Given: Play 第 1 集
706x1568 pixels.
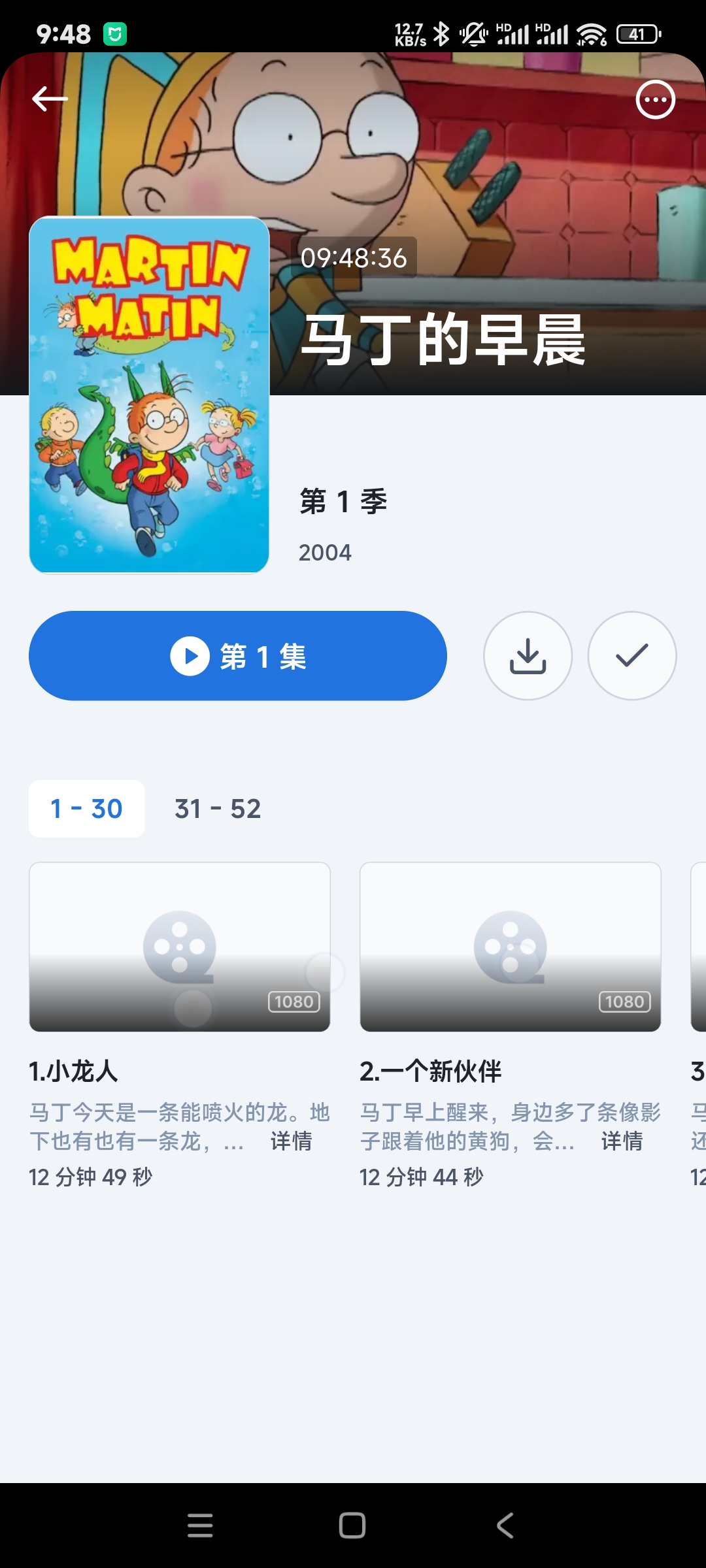Looking at the screenshot, I should pos(238,656).
